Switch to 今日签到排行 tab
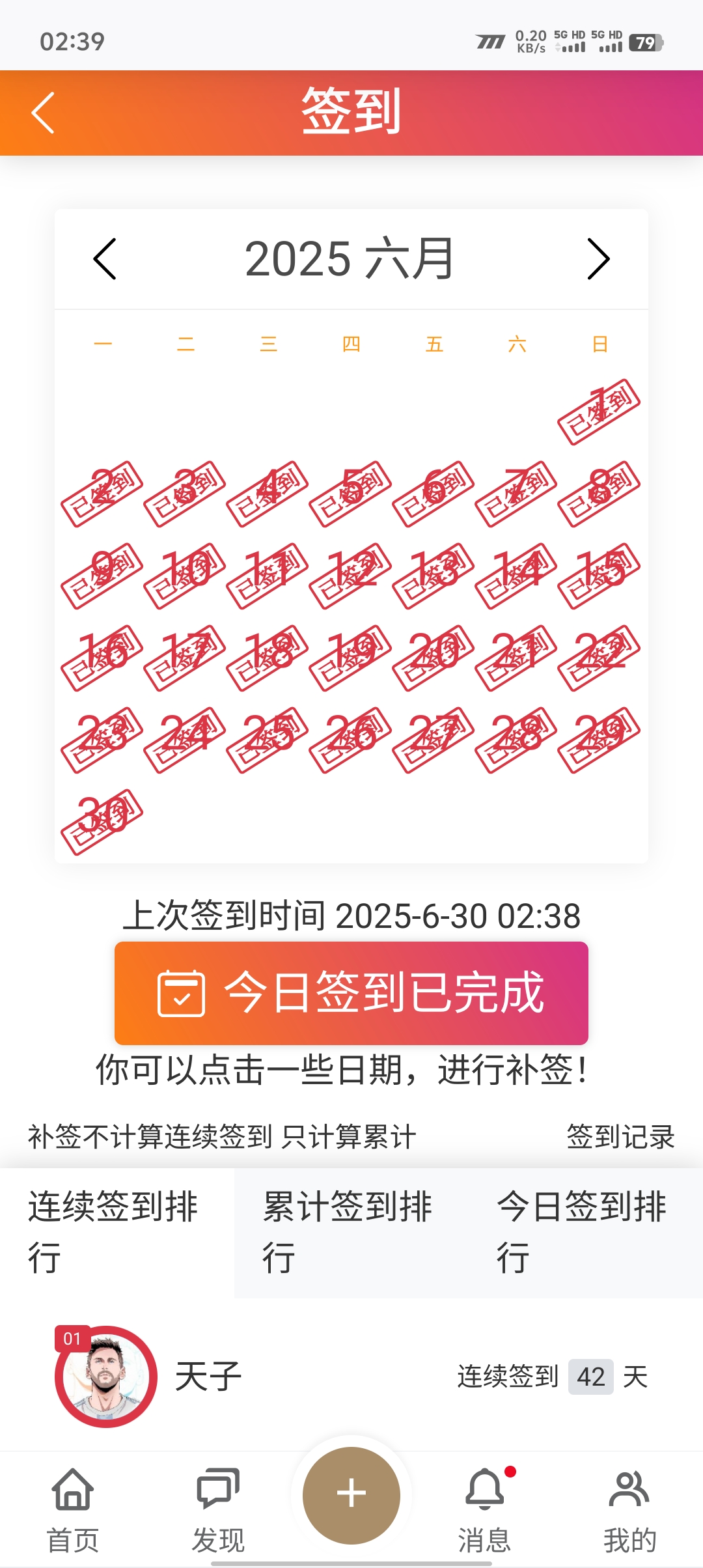 [583, 1231]
